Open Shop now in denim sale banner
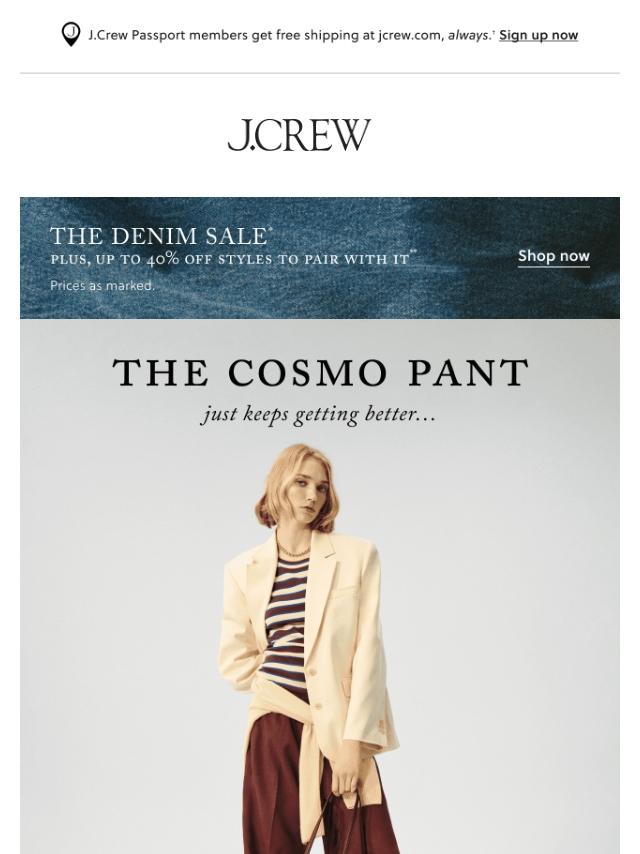 pyautogui.click(x=553, y=256)
